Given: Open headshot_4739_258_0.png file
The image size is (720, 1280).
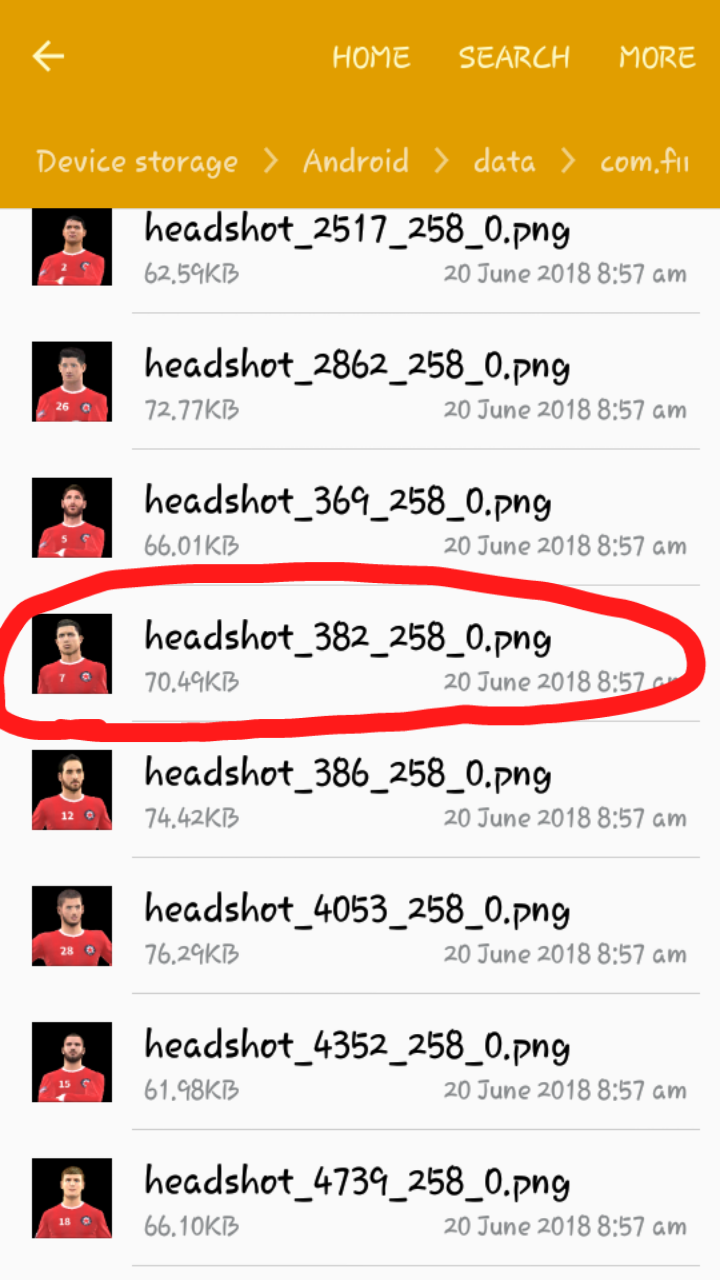Looking at the screenshot, I should point(360,1197).
